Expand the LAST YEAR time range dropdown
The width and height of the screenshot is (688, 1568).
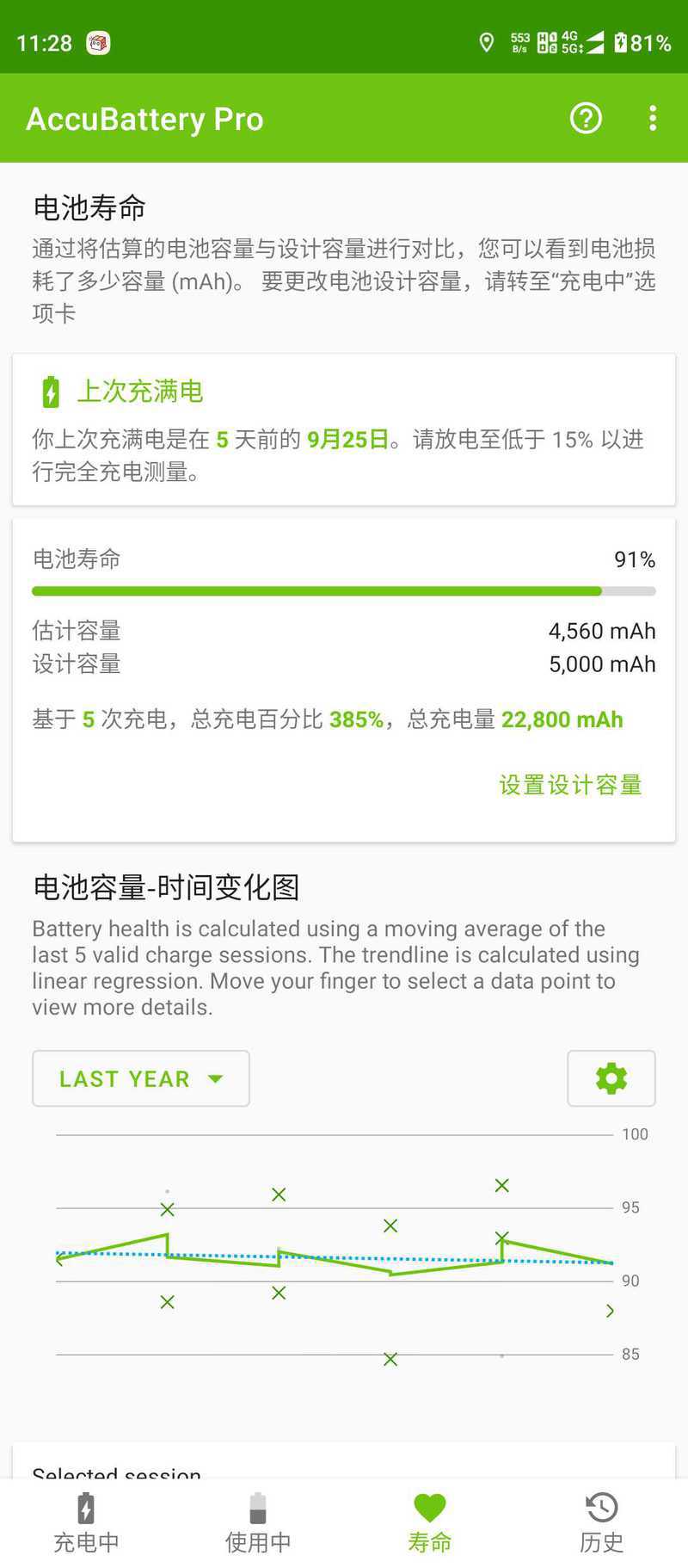[141, 1078]
